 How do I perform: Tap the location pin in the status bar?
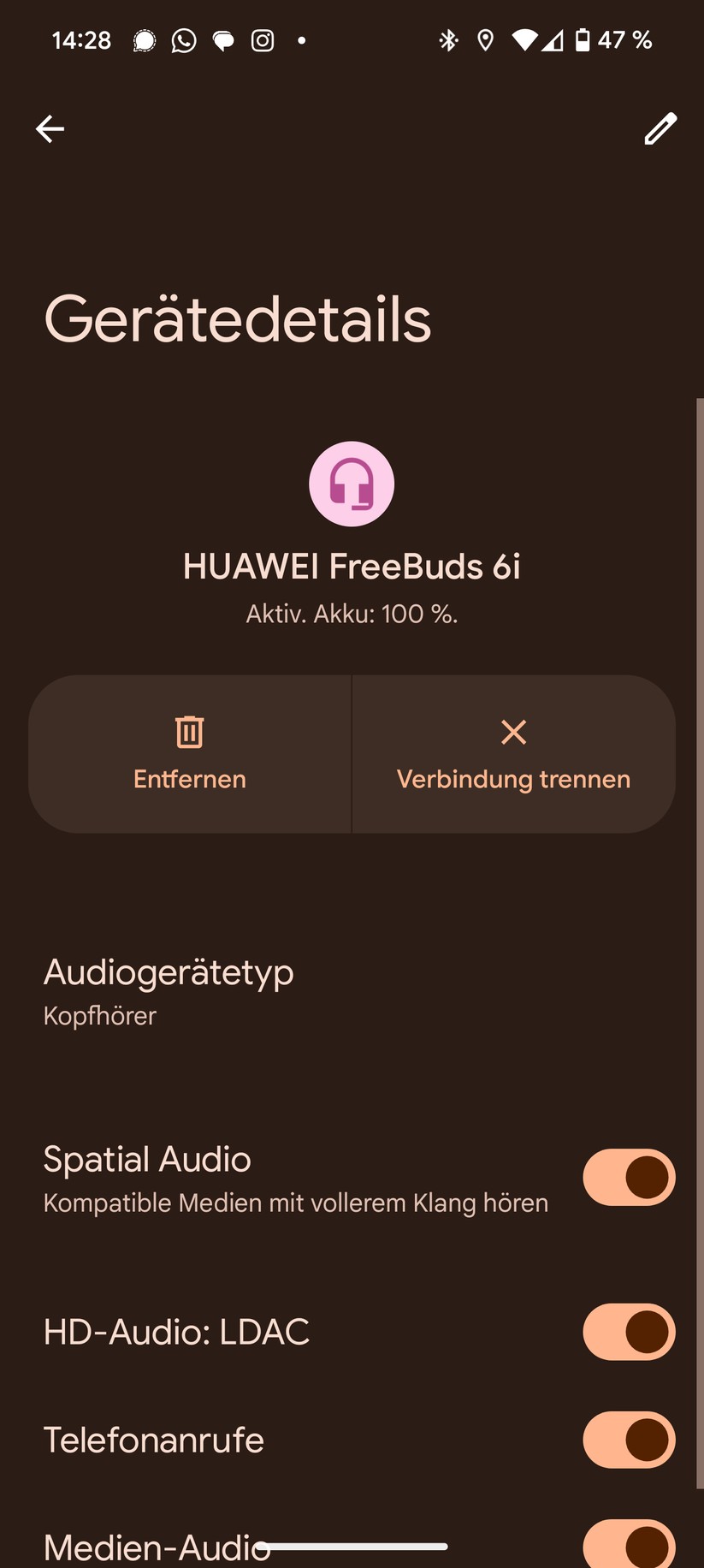pos(485,39)
